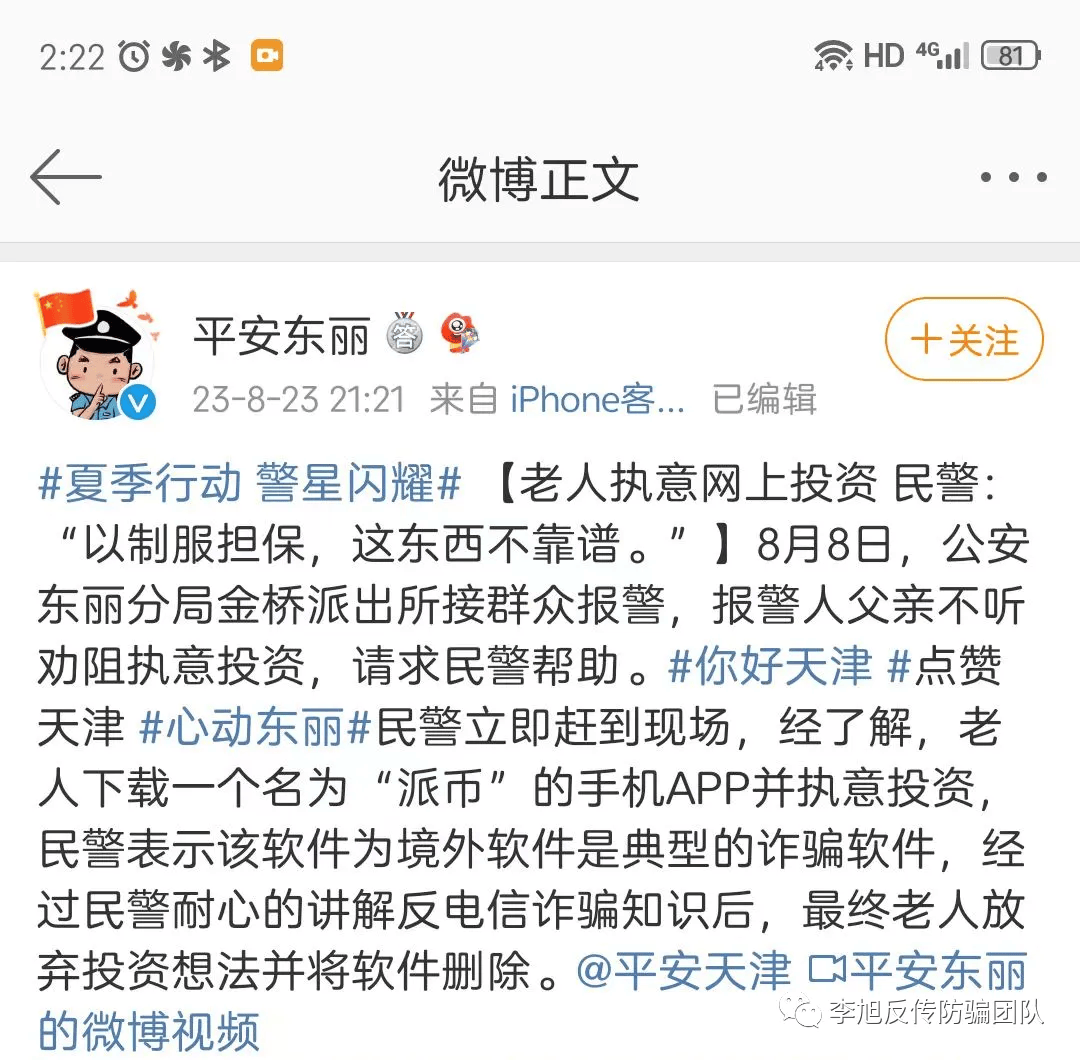This screenshot has height=1060, width=1080.
Task: Open the #心动东丽# hashtag
Action: 255,728
